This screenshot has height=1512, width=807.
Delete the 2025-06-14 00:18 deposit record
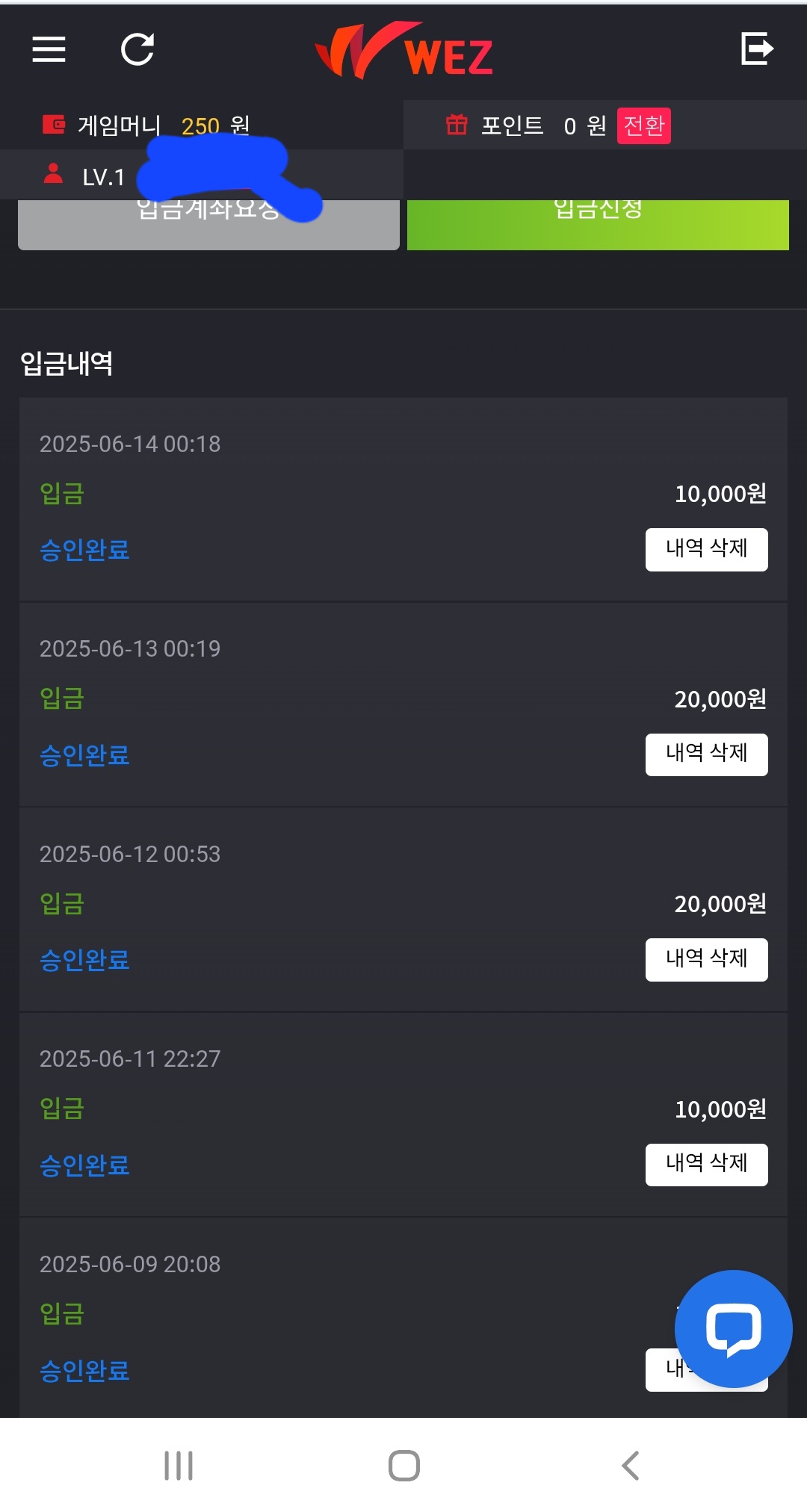click(706, 549)
